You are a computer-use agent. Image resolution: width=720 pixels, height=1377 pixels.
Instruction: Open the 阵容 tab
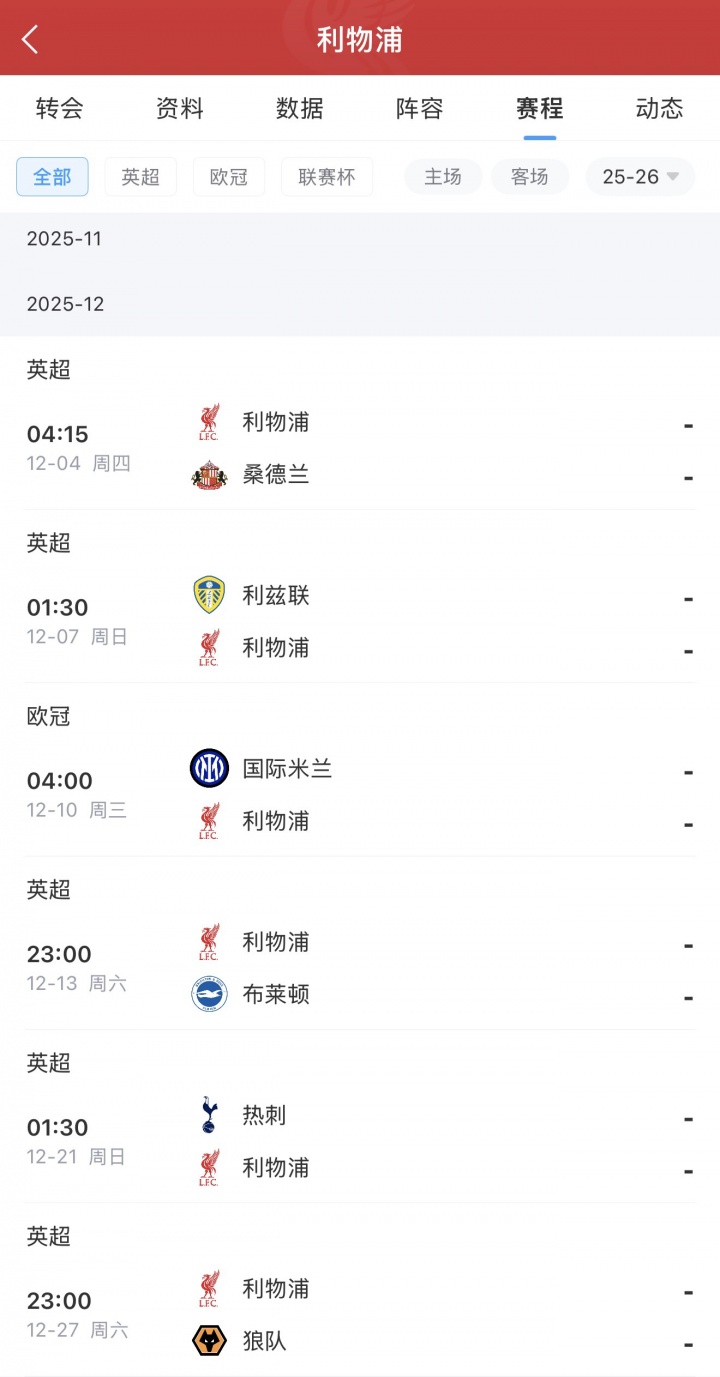(420, 108)
